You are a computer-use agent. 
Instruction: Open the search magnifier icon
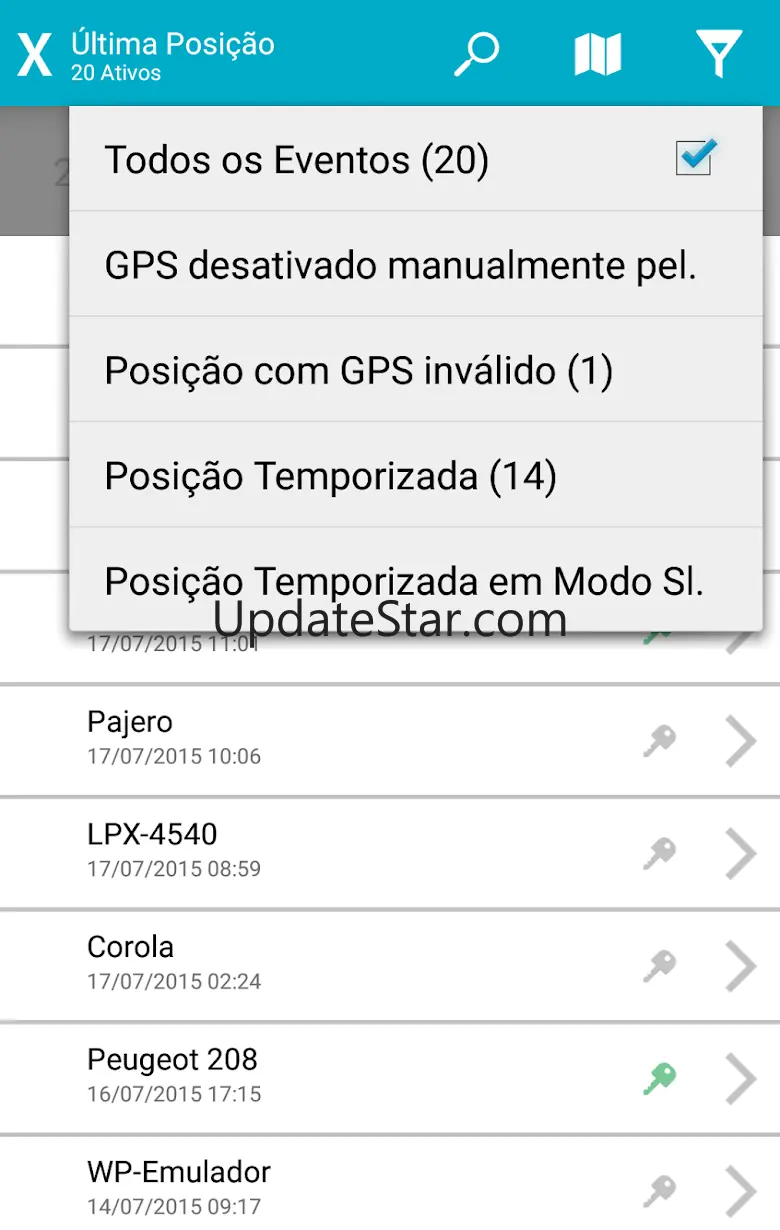476,54
